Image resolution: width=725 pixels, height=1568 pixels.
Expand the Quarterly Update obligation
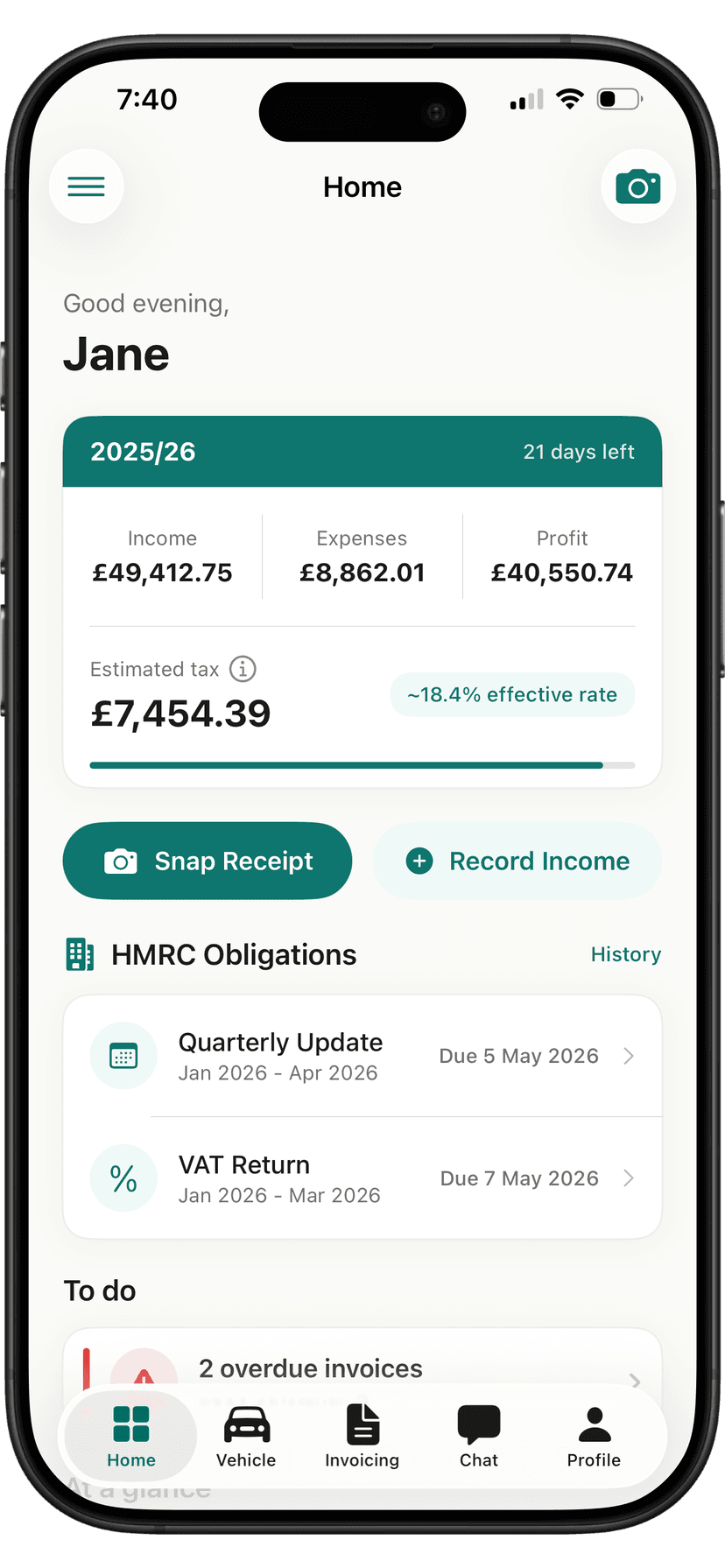[x=629, y=1056]
